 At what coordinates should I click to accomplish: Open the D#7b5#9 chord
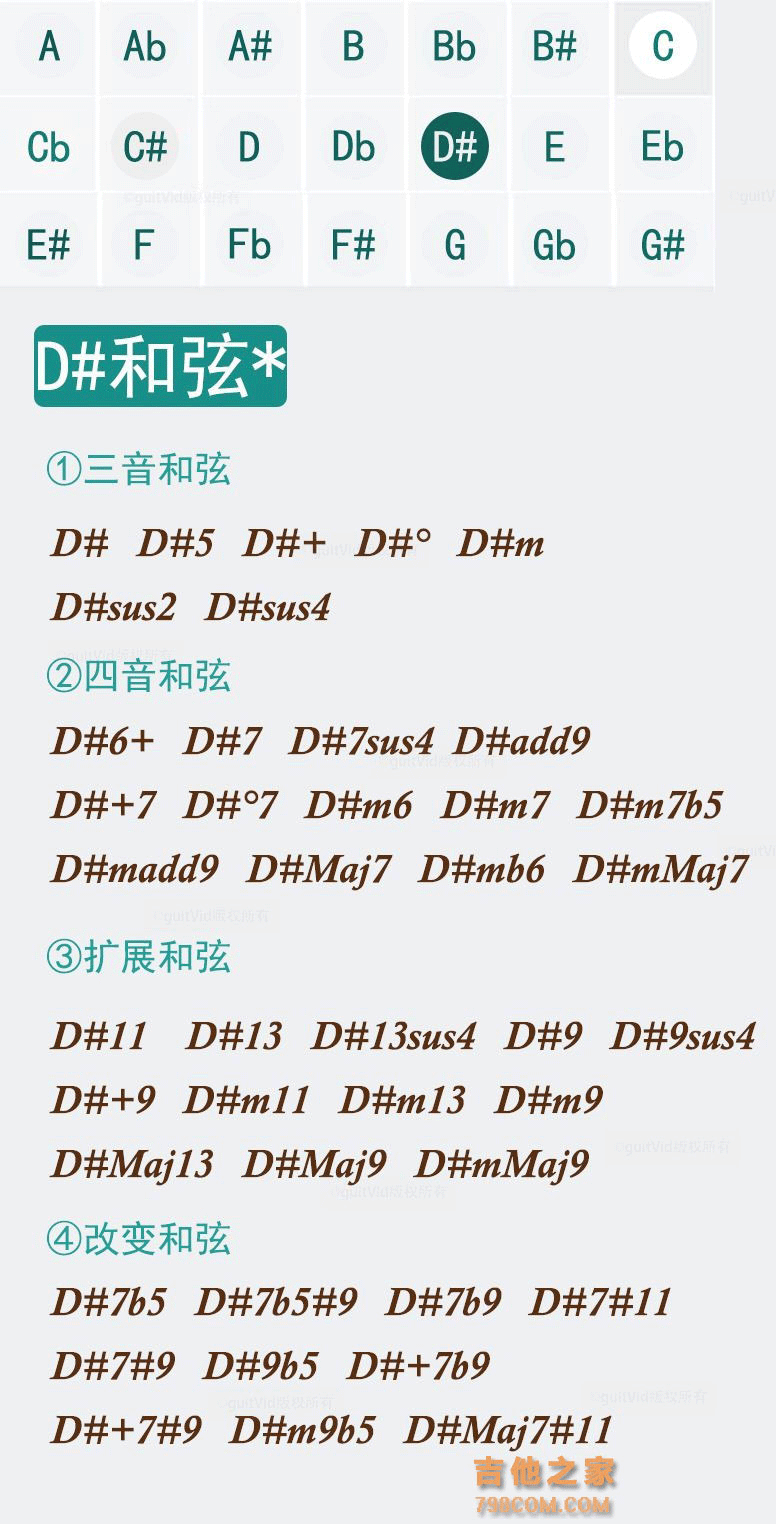pos(276,1302)
